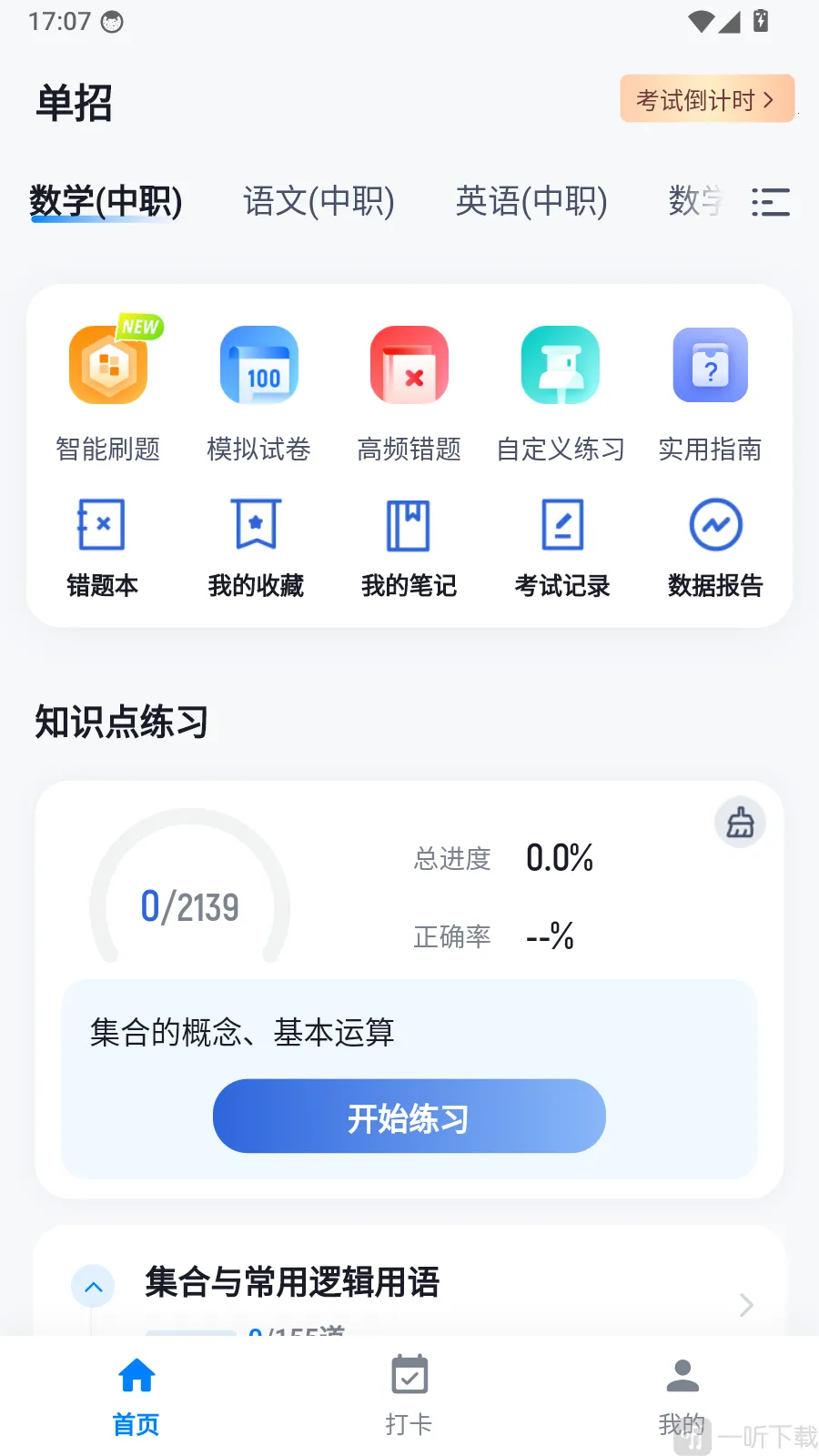
Task: Switch to the 打卡 check-in tab
Action: click(409, 1397)
